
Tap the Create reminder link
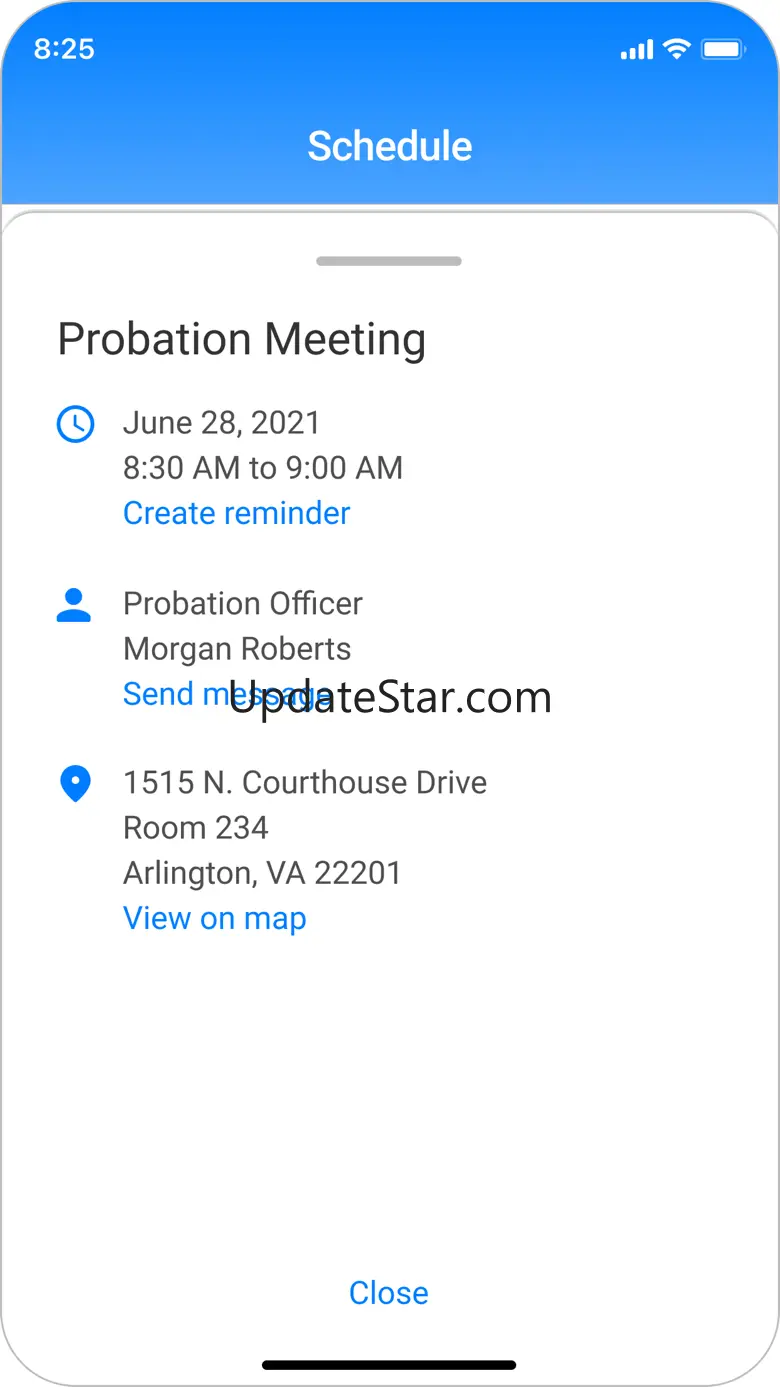click(236, 513)
